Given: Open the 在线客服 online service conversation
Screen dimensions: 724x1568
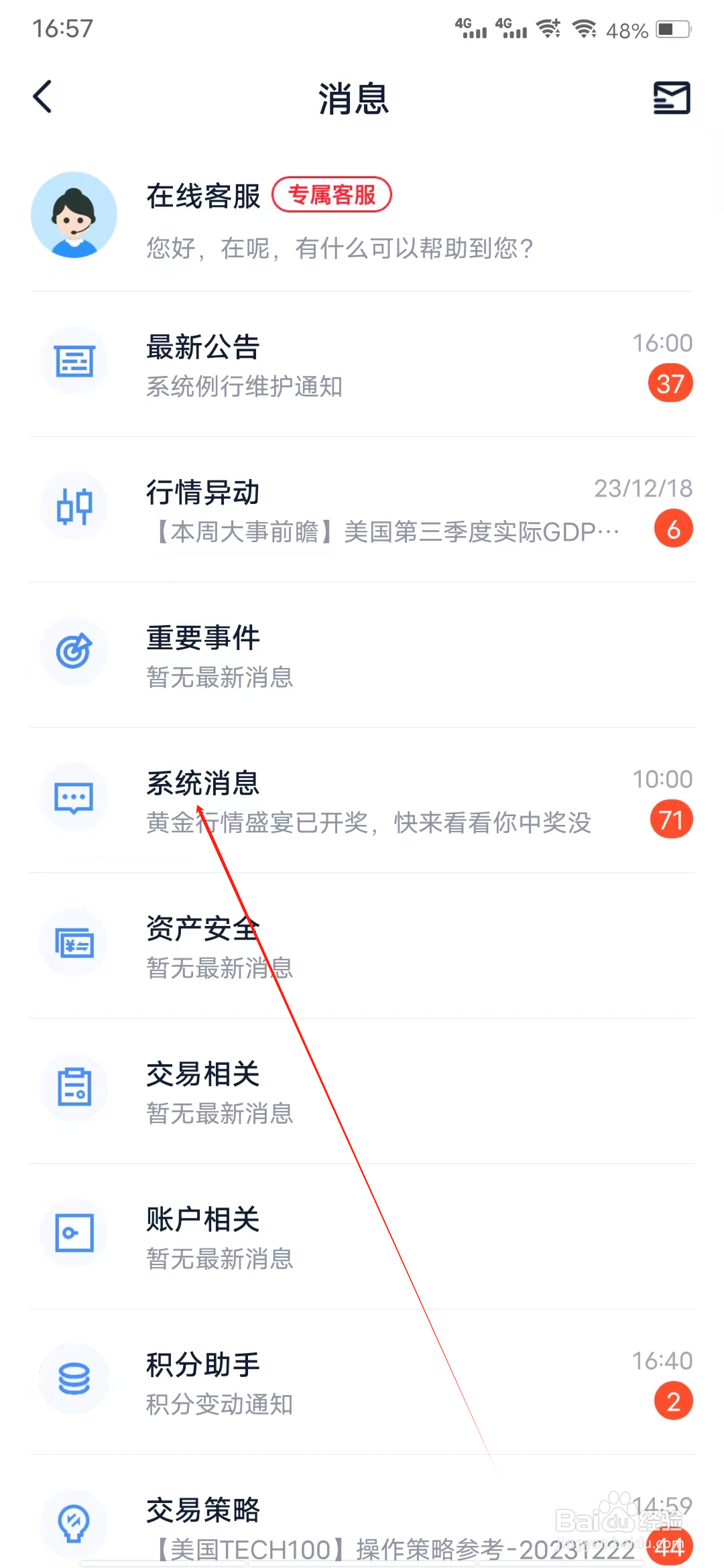Looking at the screenshot, I should (x=362, y=218).
